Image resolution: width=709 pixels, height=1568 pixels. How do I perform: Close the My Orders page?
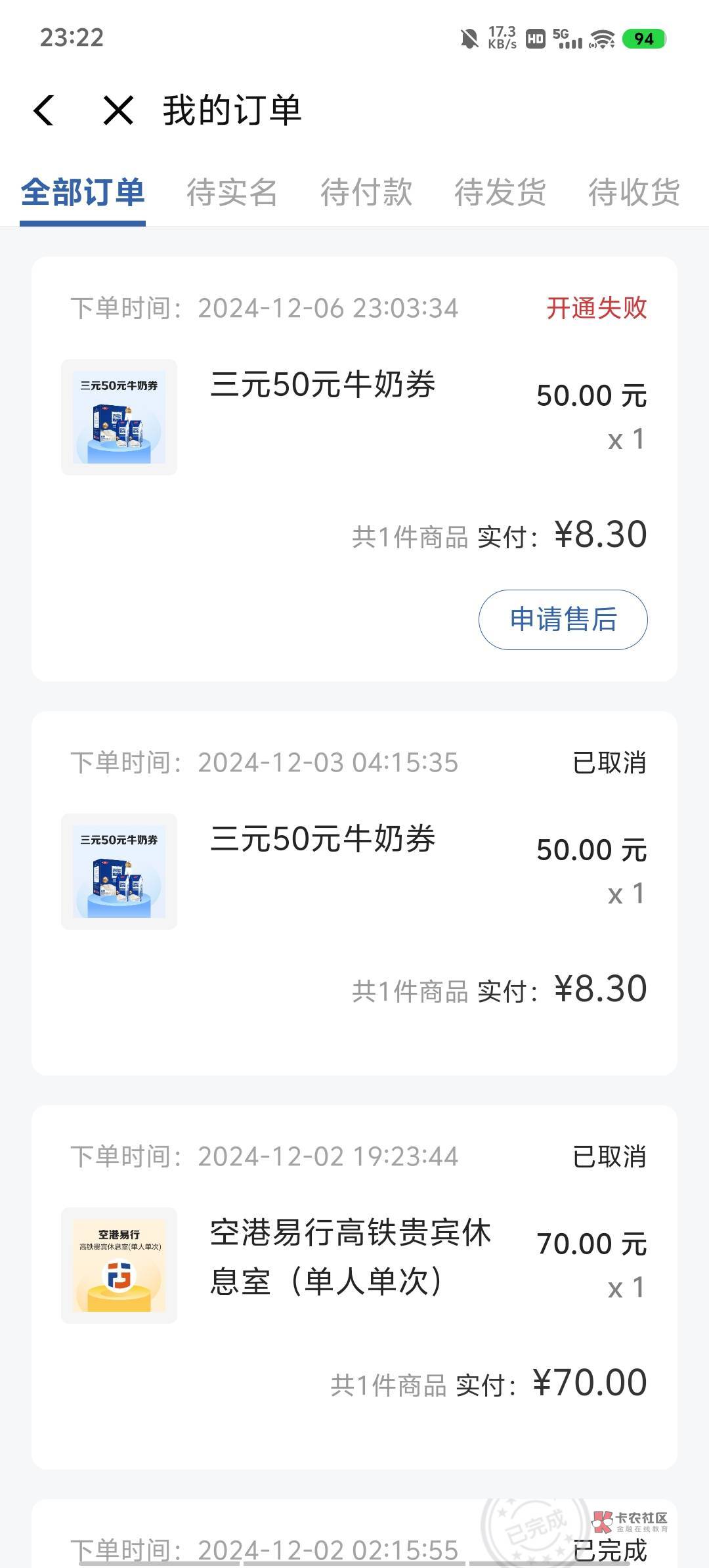(x=118, y=110)
